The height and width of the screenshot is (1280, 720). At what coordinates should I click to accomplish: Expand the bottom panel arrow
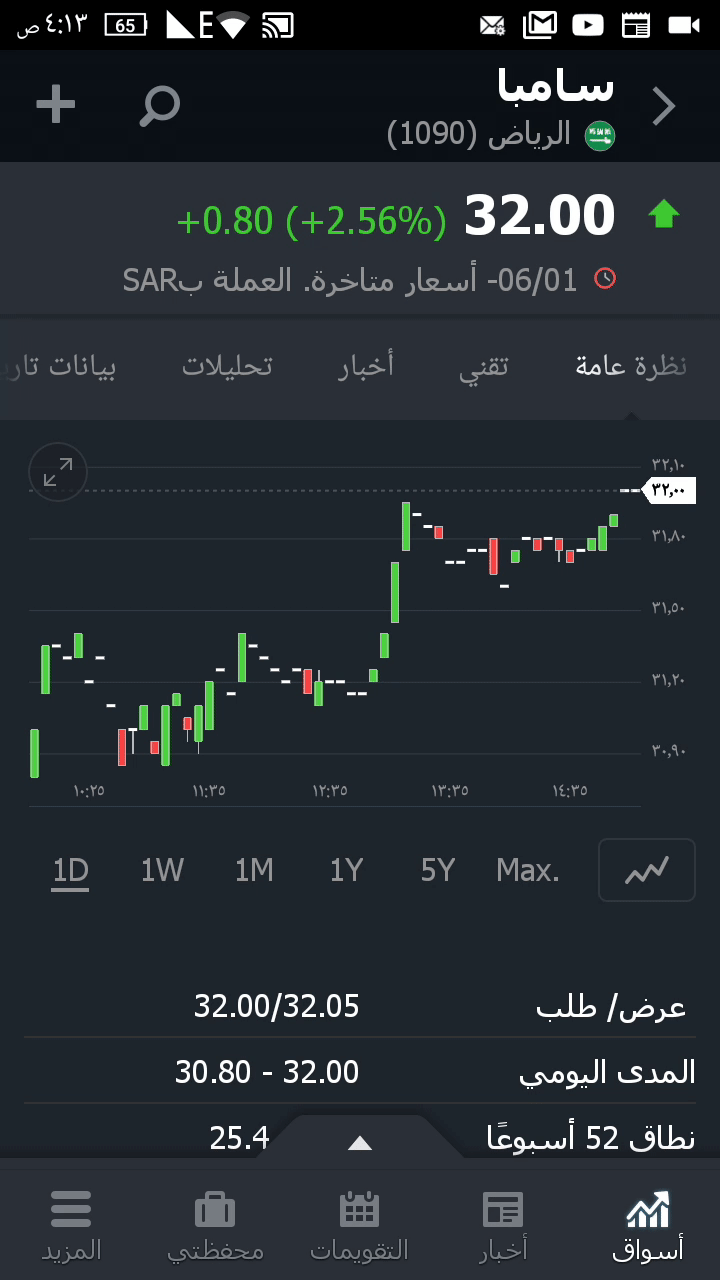click(x=360, y=1143)
